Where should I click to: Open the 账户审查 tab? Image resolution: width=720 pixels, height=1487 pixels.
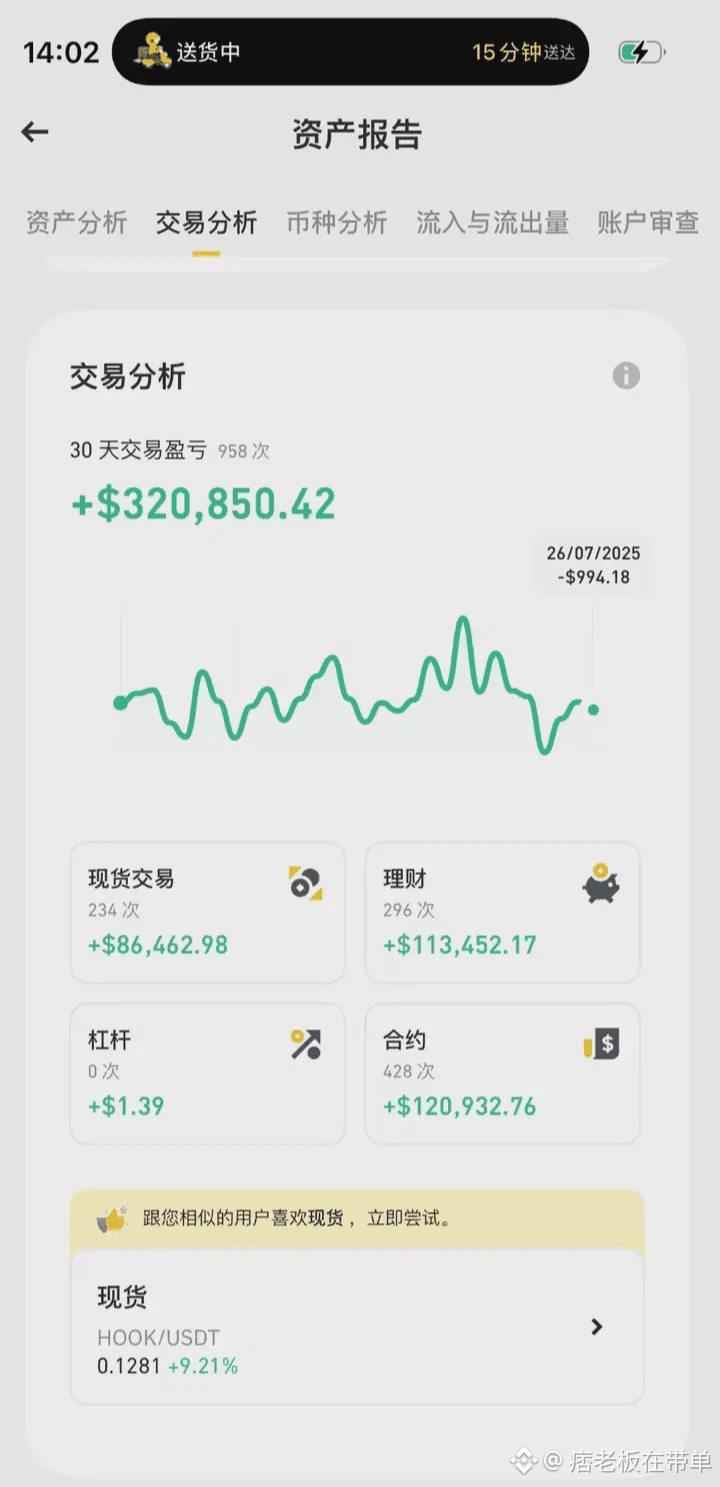coord(648,222)
